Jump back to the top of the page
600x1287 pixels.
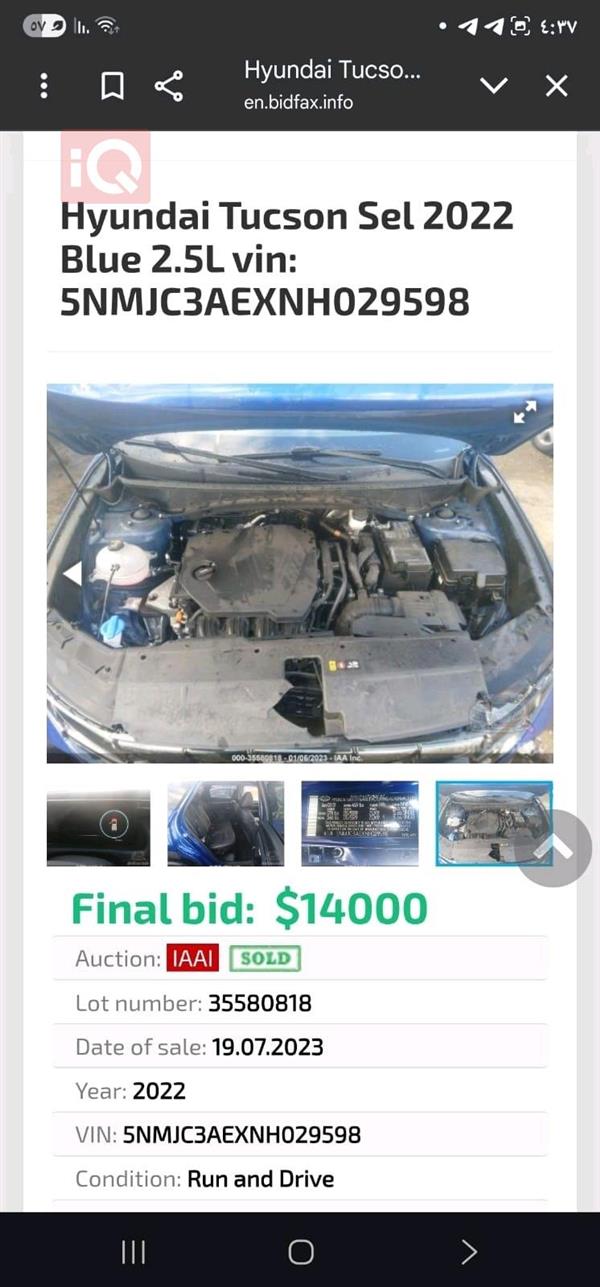555,848
